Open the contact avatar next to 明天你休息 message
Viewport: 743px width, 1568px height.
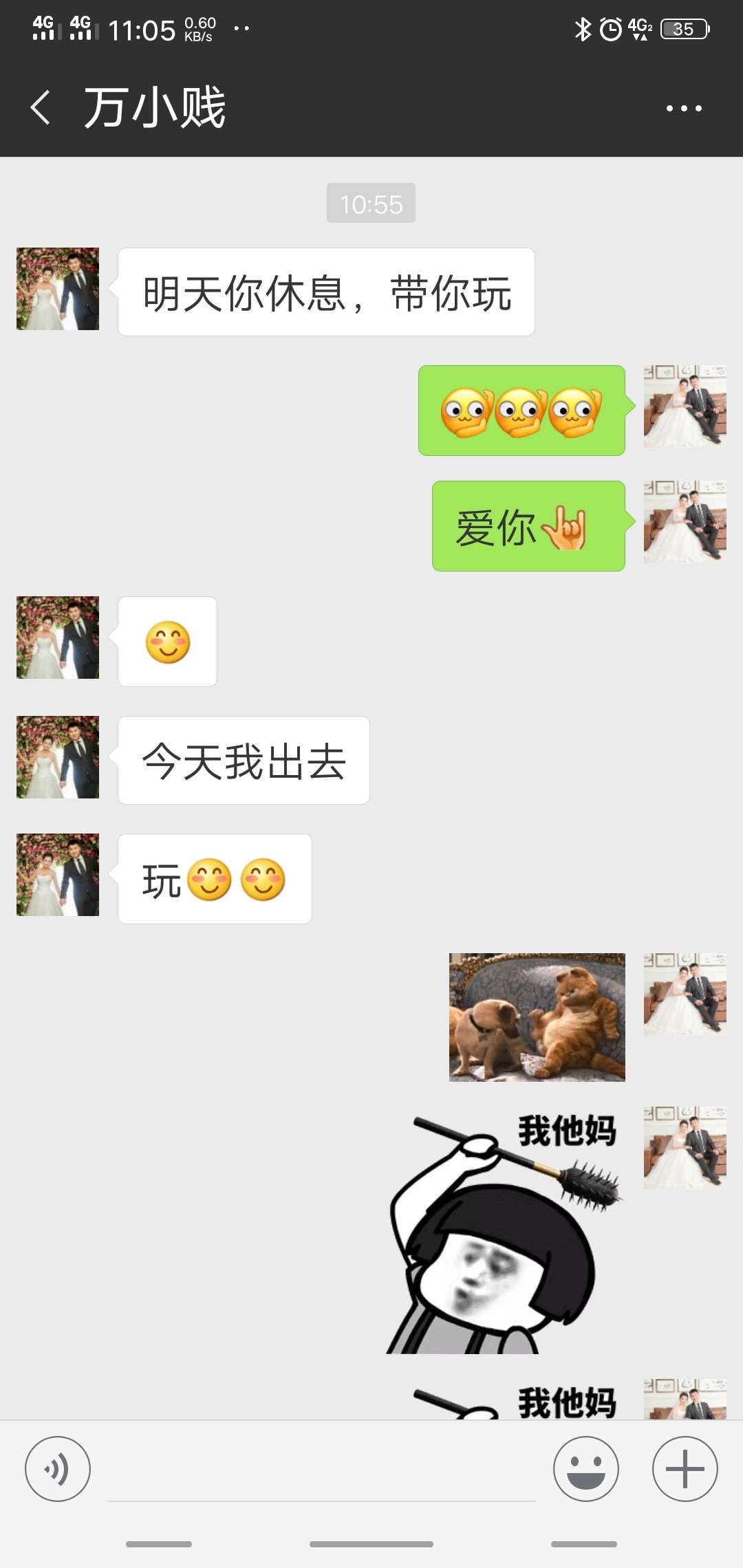pyautogui.click(x=58, y=289)
